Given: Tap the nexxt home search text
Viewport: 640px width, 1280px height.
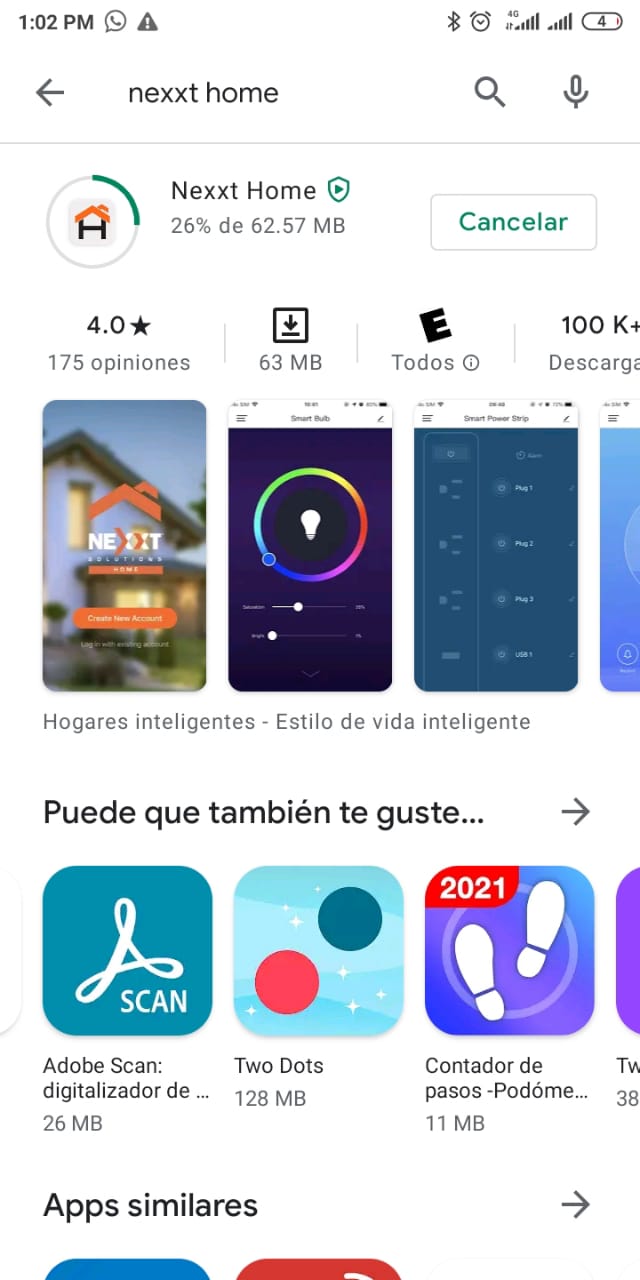Looking at the screenshot, I should [203, 93].
